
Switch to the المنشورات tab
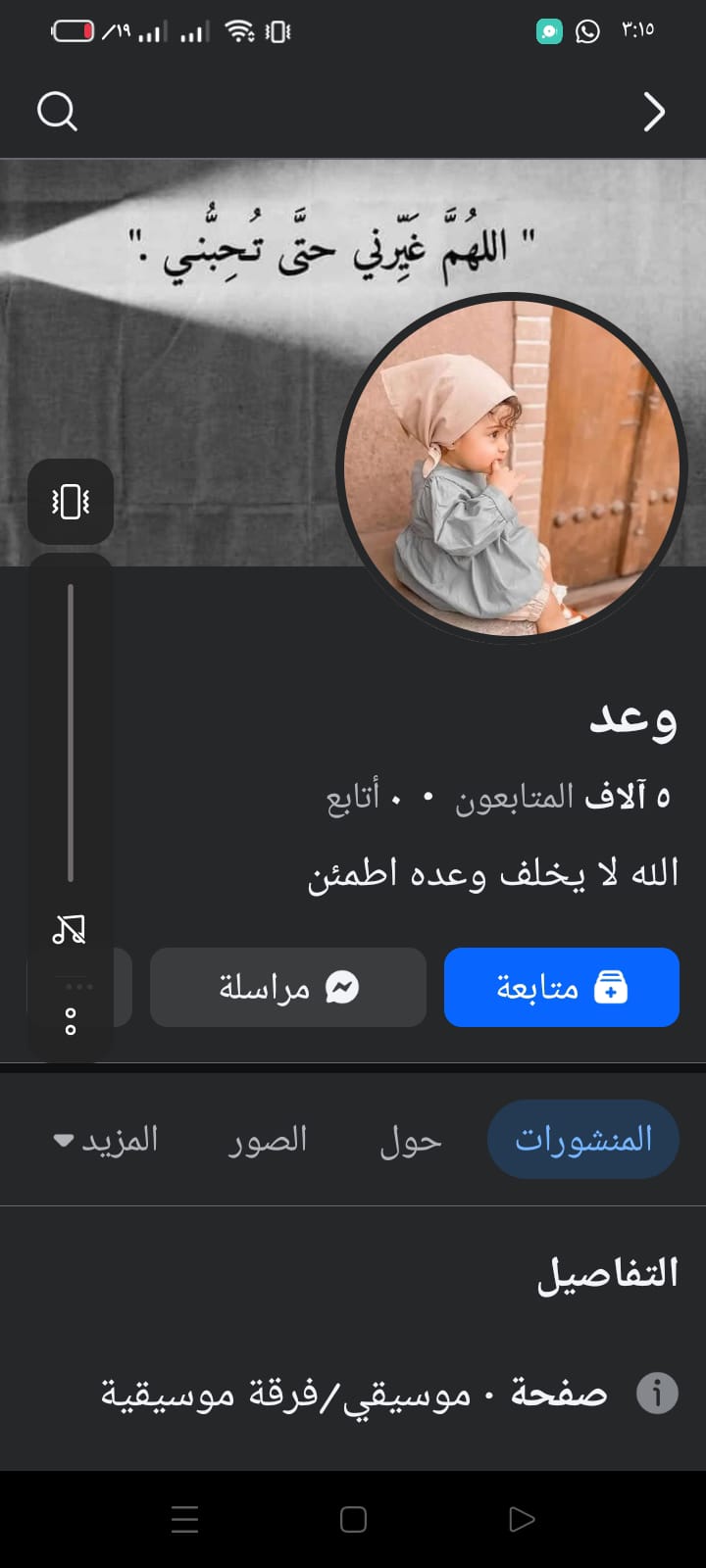(582, 1139)
